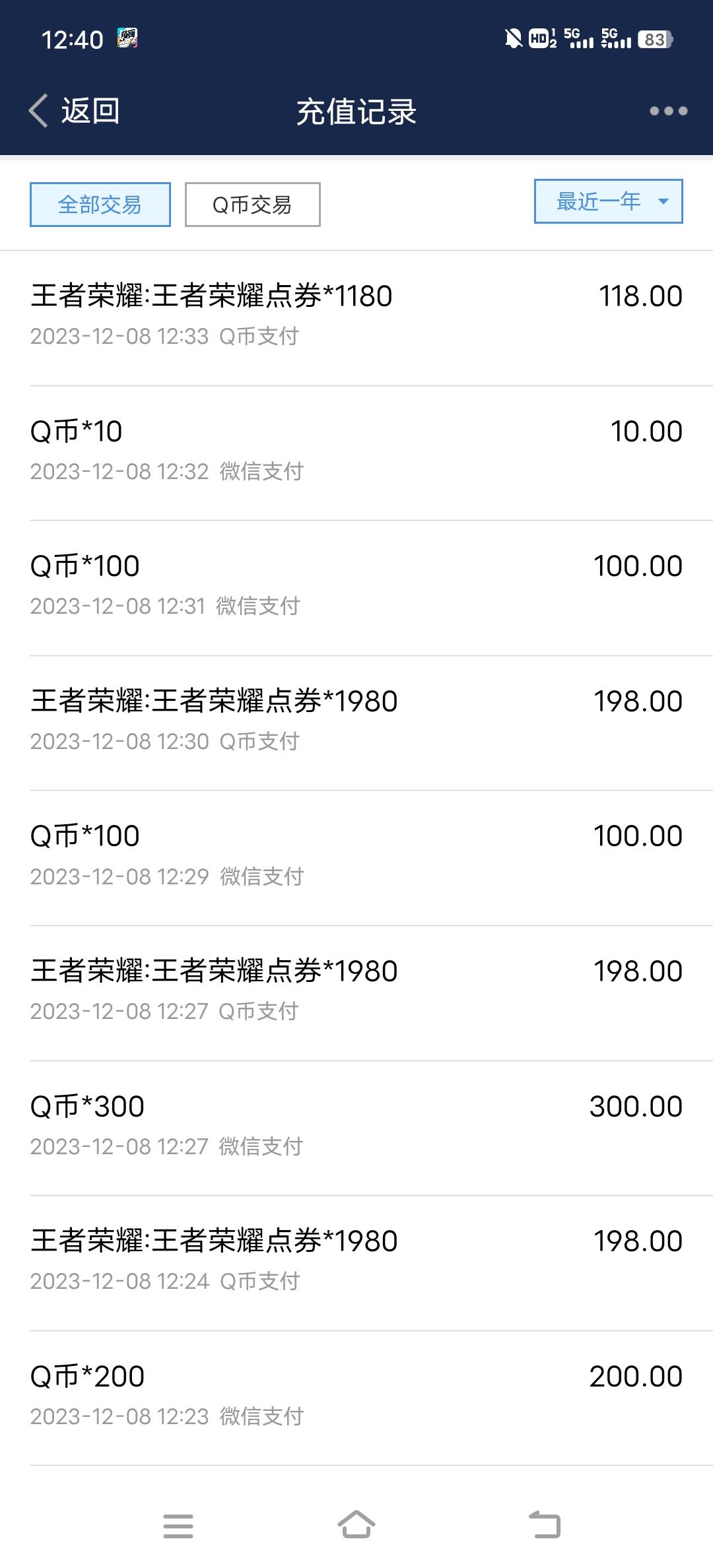Switch to the 全部交易 tab

[100, 205]
